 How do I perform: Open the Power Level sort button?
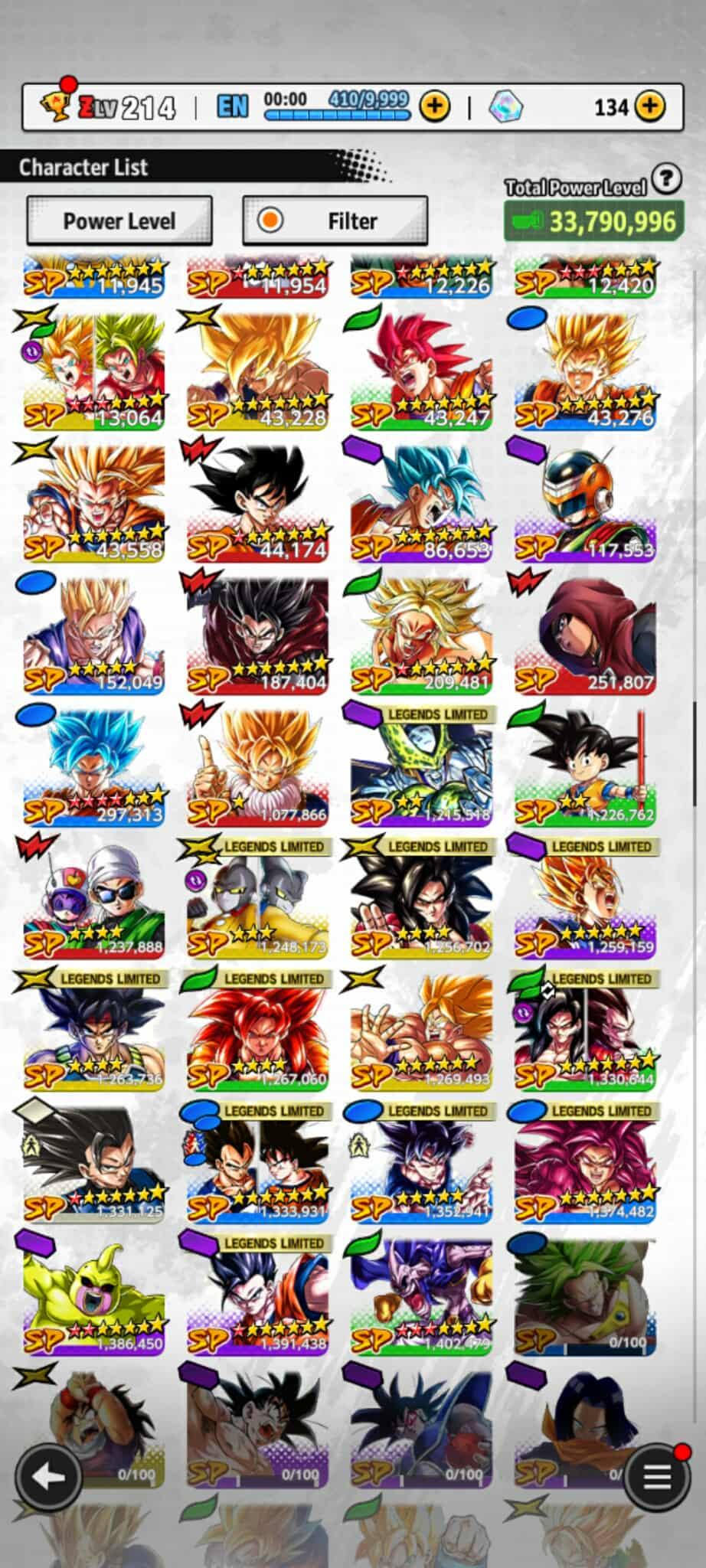coord(119,221)
